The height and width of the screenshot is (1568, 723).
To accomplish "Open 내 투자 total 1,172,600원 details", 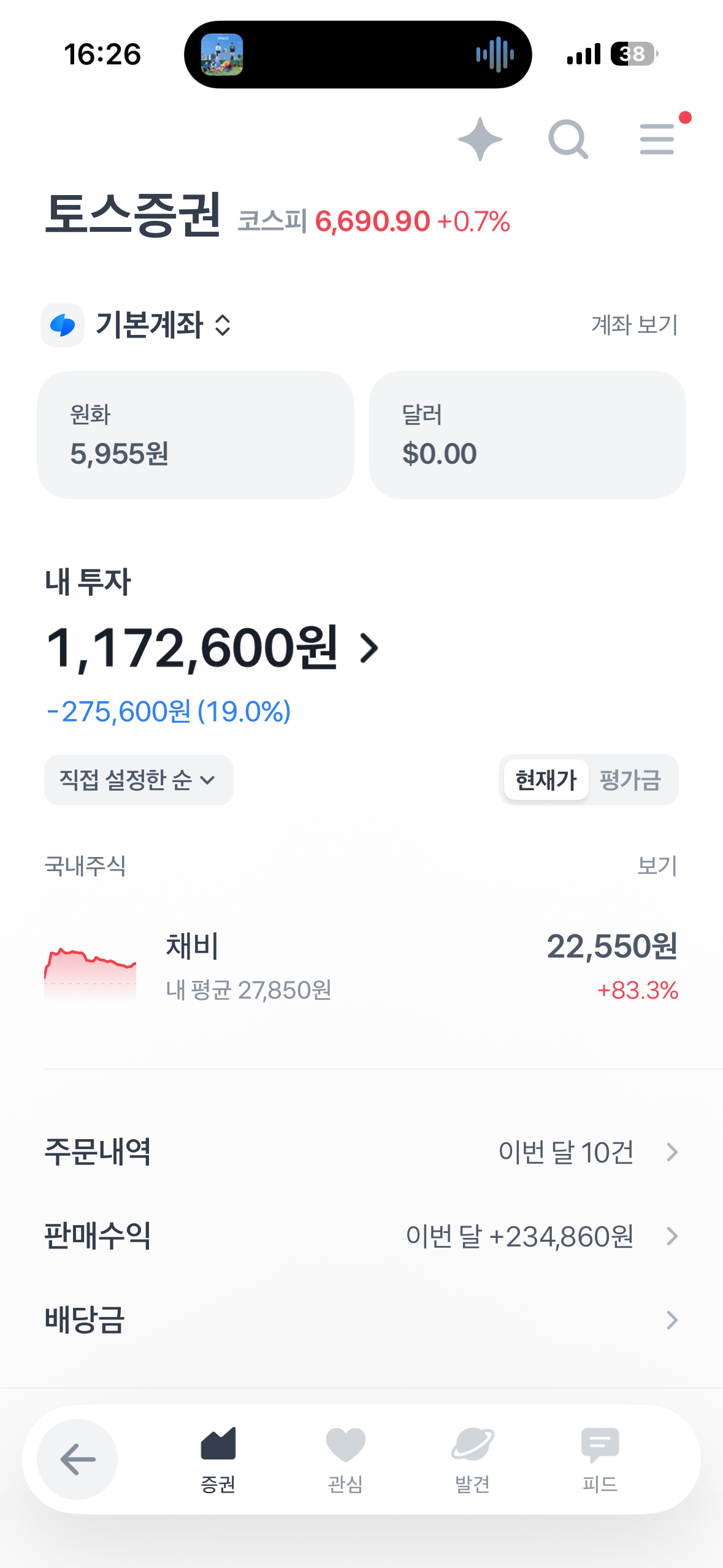I will (x=212, y=648).
